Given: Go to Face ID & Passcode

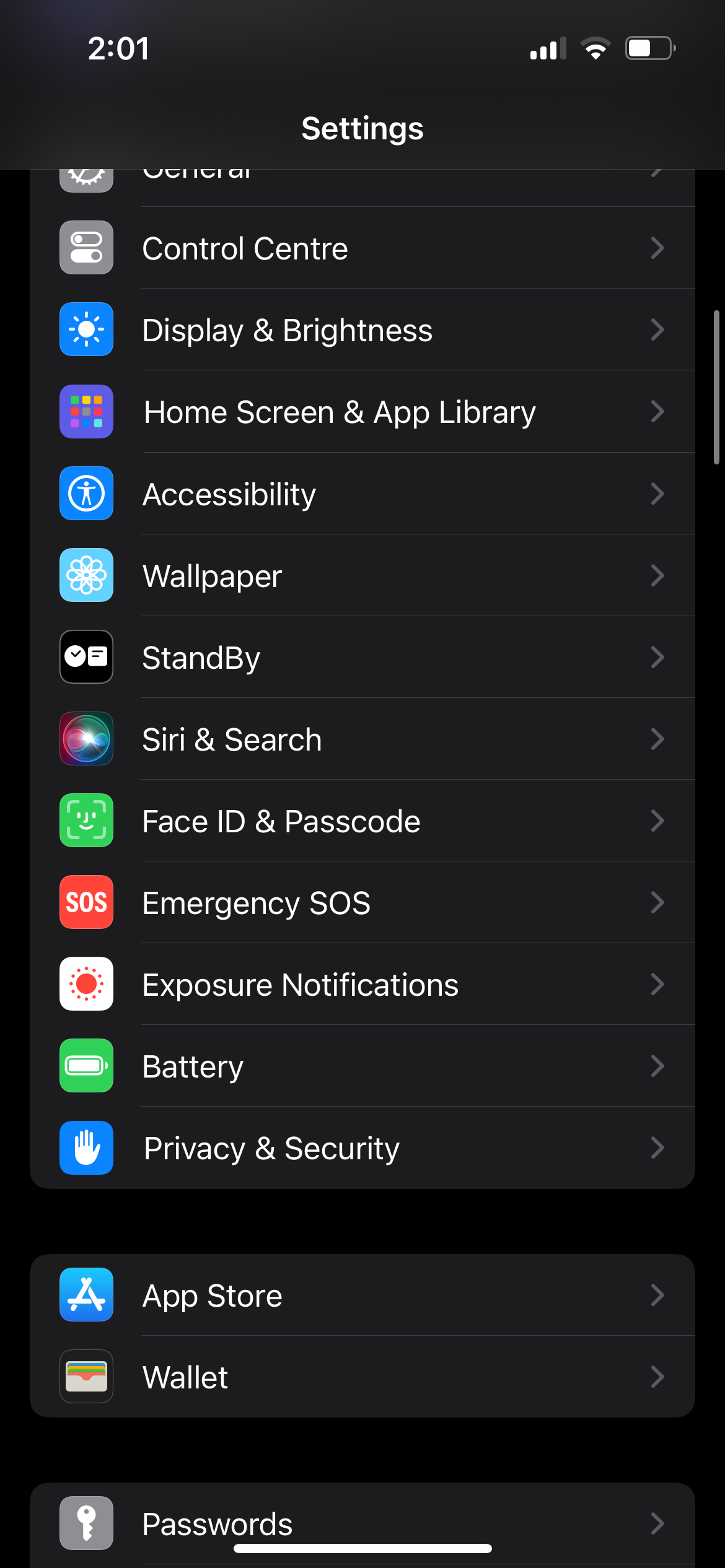Looking at the screenshot, I should (x=362, y=821).
